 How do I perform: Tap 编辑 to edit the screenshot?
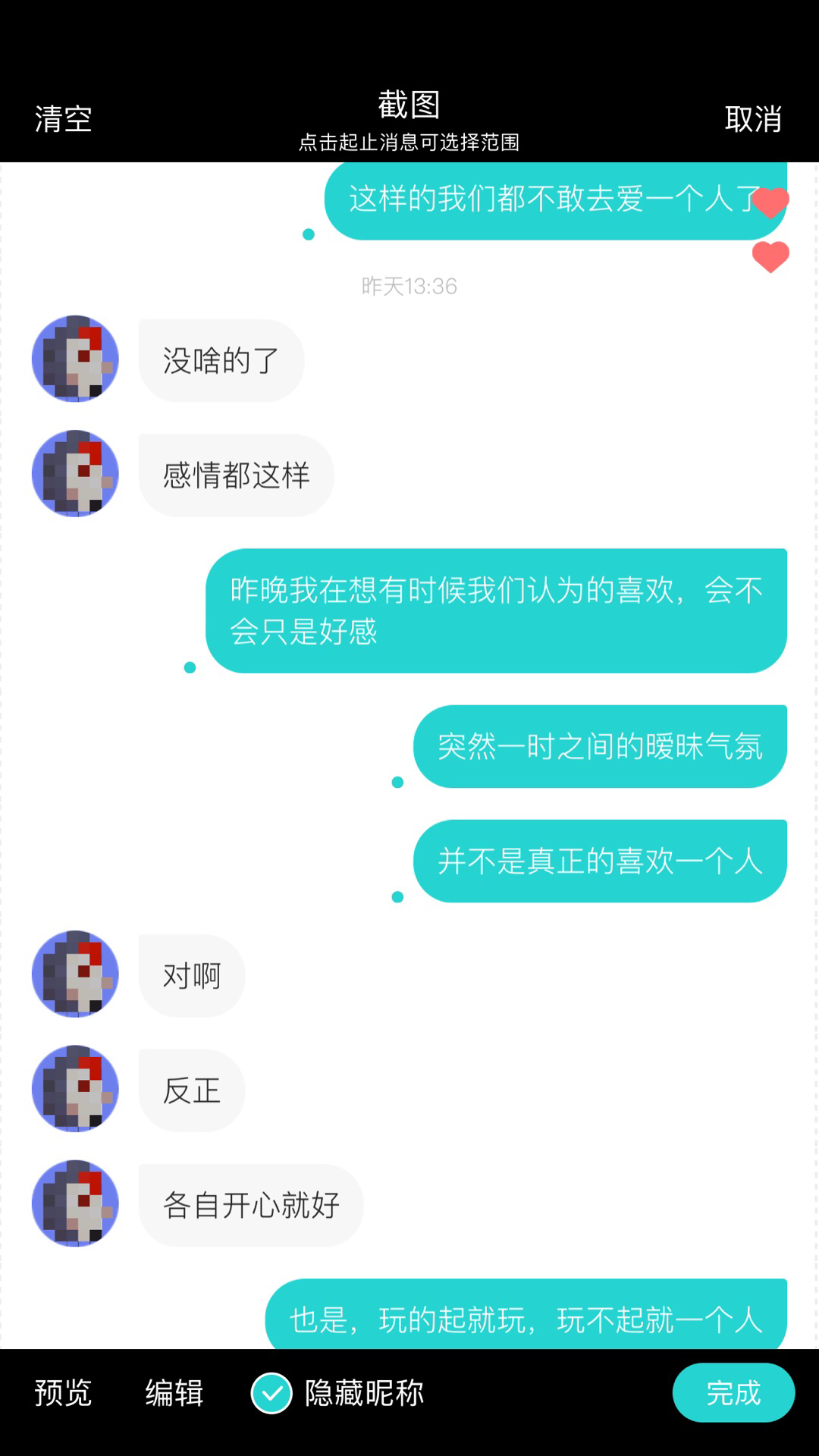(x=174, y=1392)
